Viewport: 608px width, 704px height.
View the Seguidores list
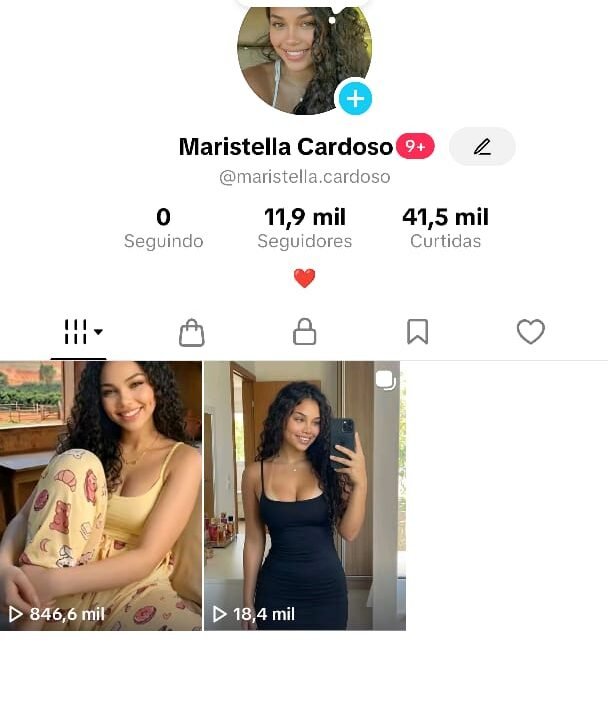(304, 228)
